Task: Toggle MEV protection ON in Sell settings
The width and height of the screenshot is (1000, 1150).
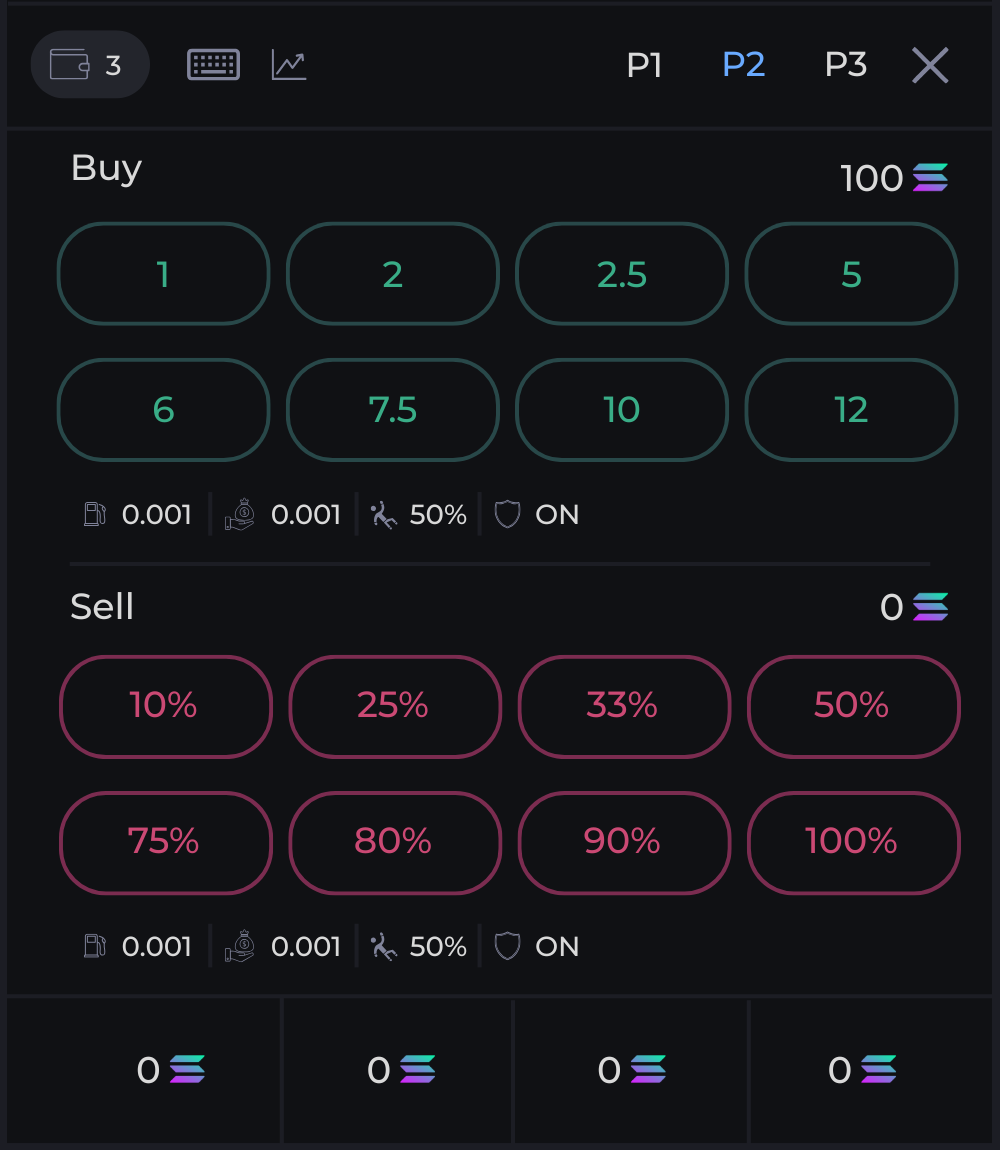Action: (x=537, y=946)
